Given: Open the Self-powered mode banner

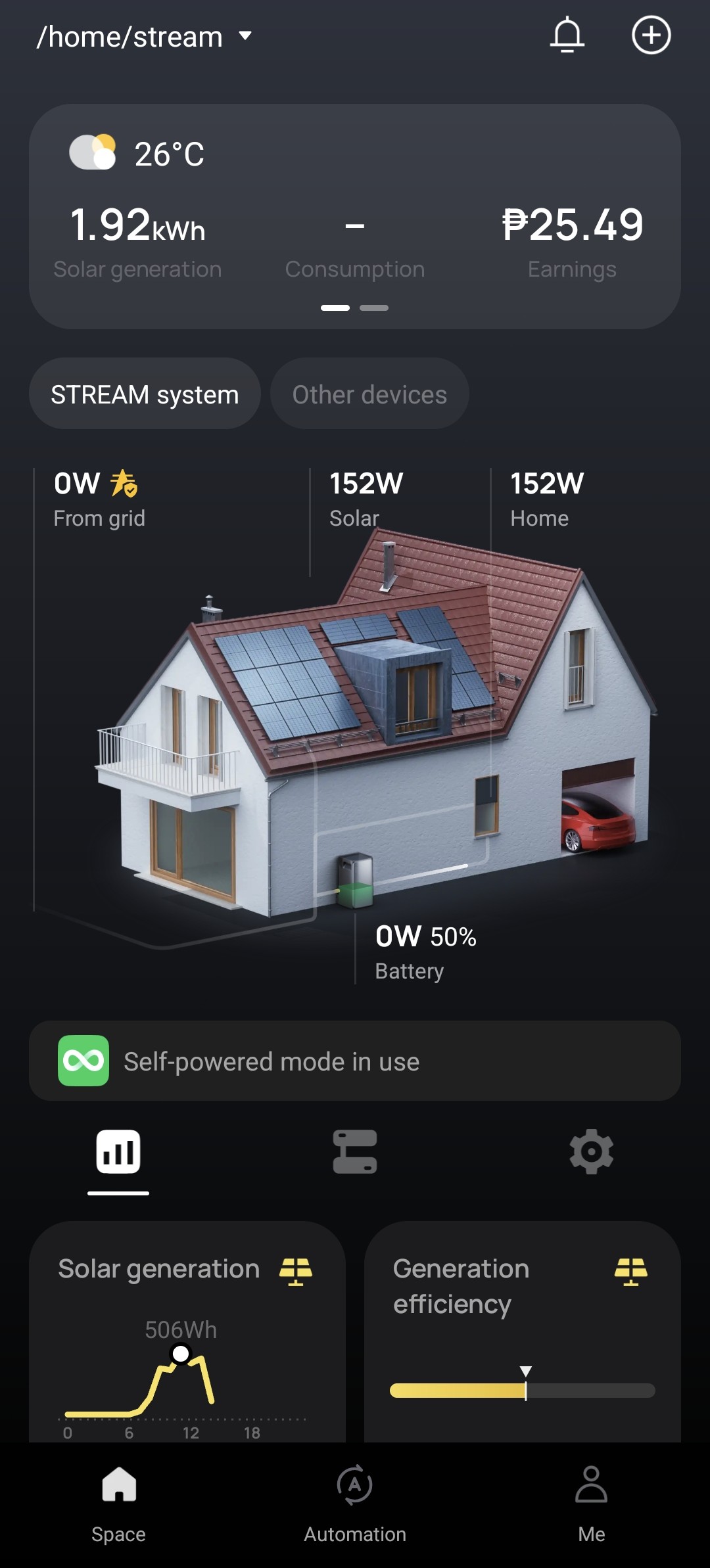Looking at the screenshot, I should click(355, 1061).
